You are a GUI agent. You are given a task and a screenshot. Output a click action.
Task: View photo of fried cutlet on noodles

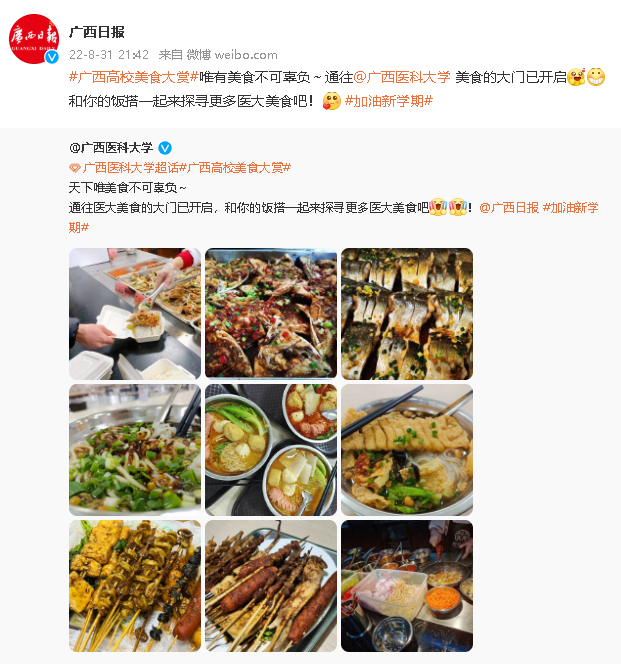[x=406, y=450]
